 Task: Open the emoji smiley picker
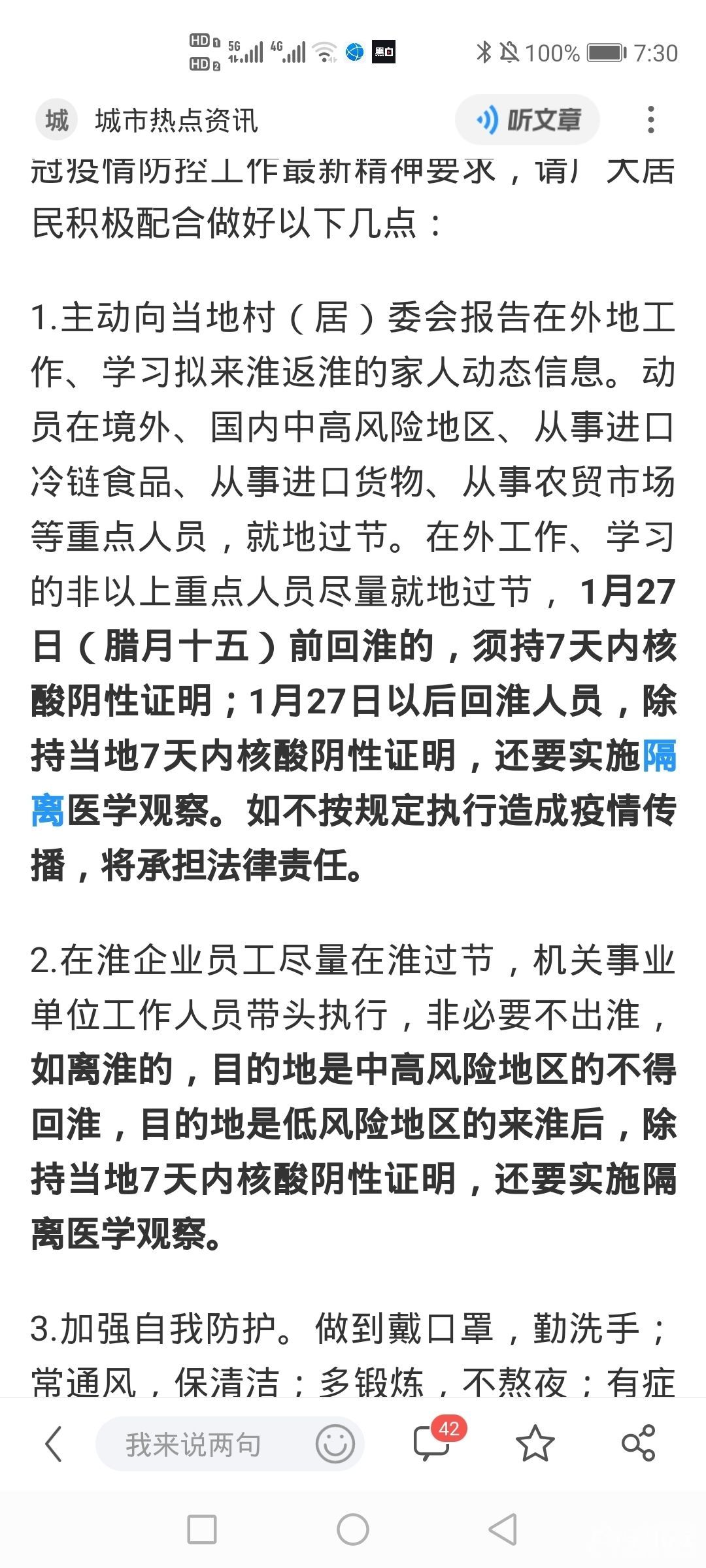click(x=335, y=1444)
